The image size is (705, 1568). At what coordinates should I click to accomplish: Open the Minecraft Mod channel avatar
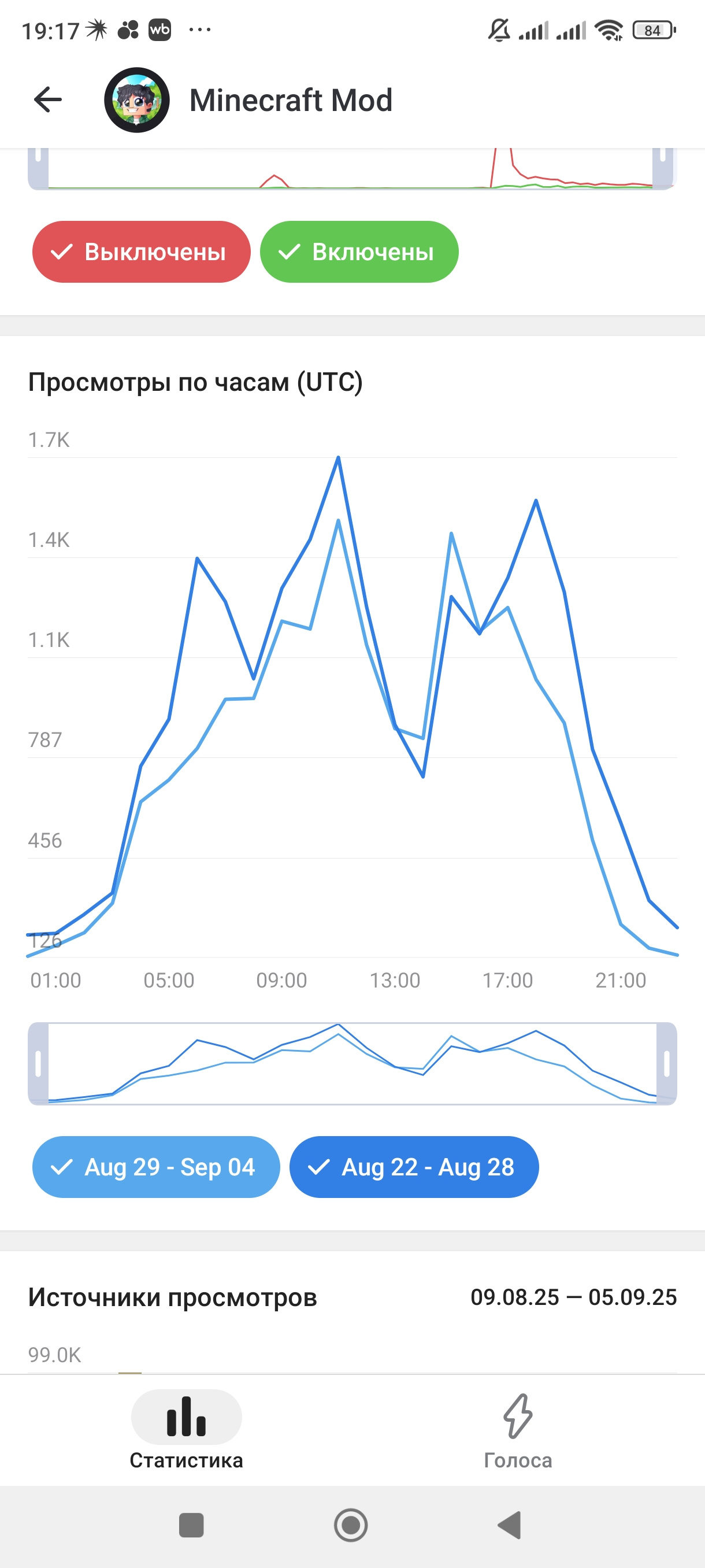[136, 100]
